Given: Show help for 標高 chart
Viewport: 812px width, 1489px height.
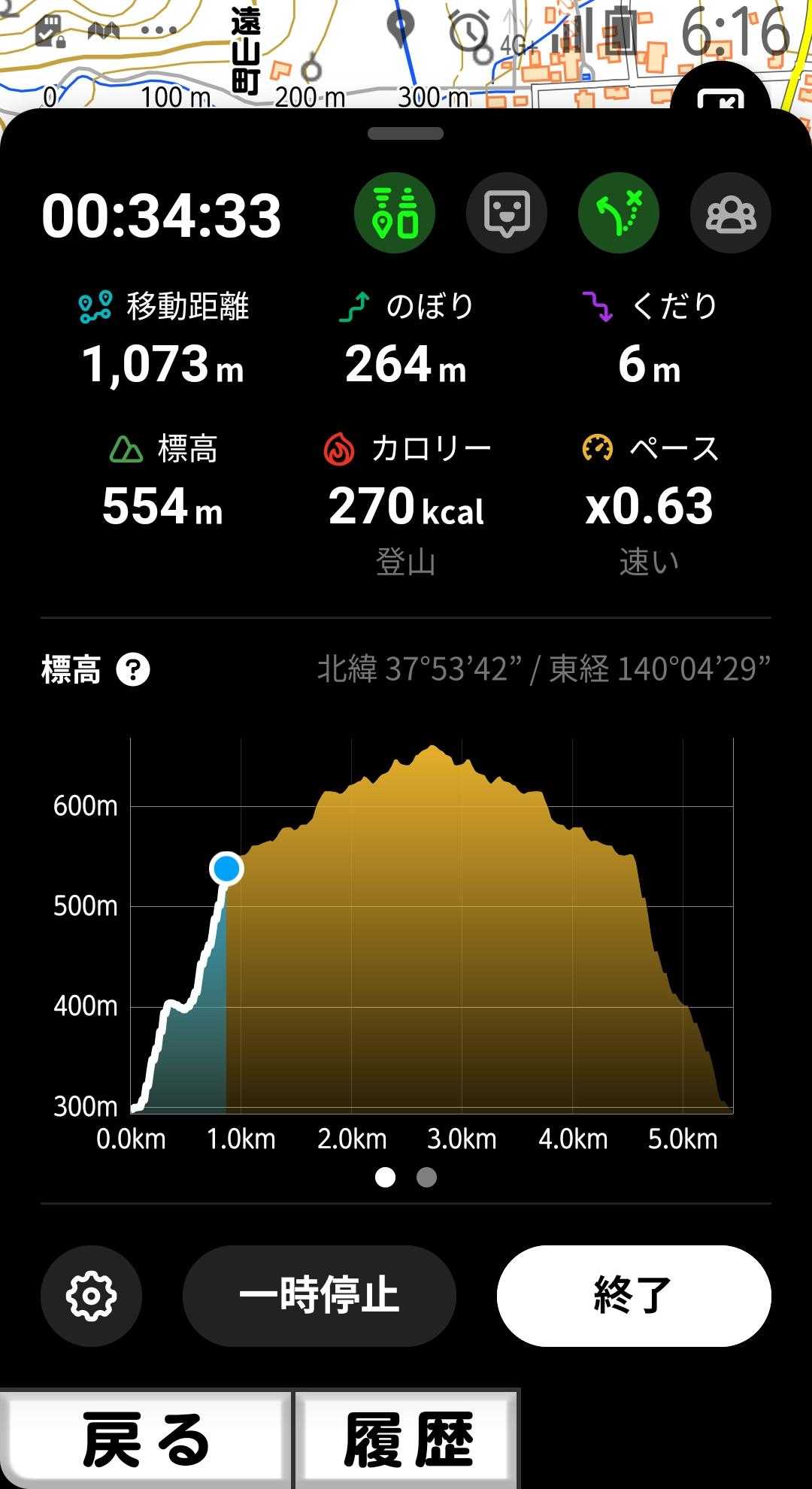Looking at the screenshot, I should tap(133, 669).
